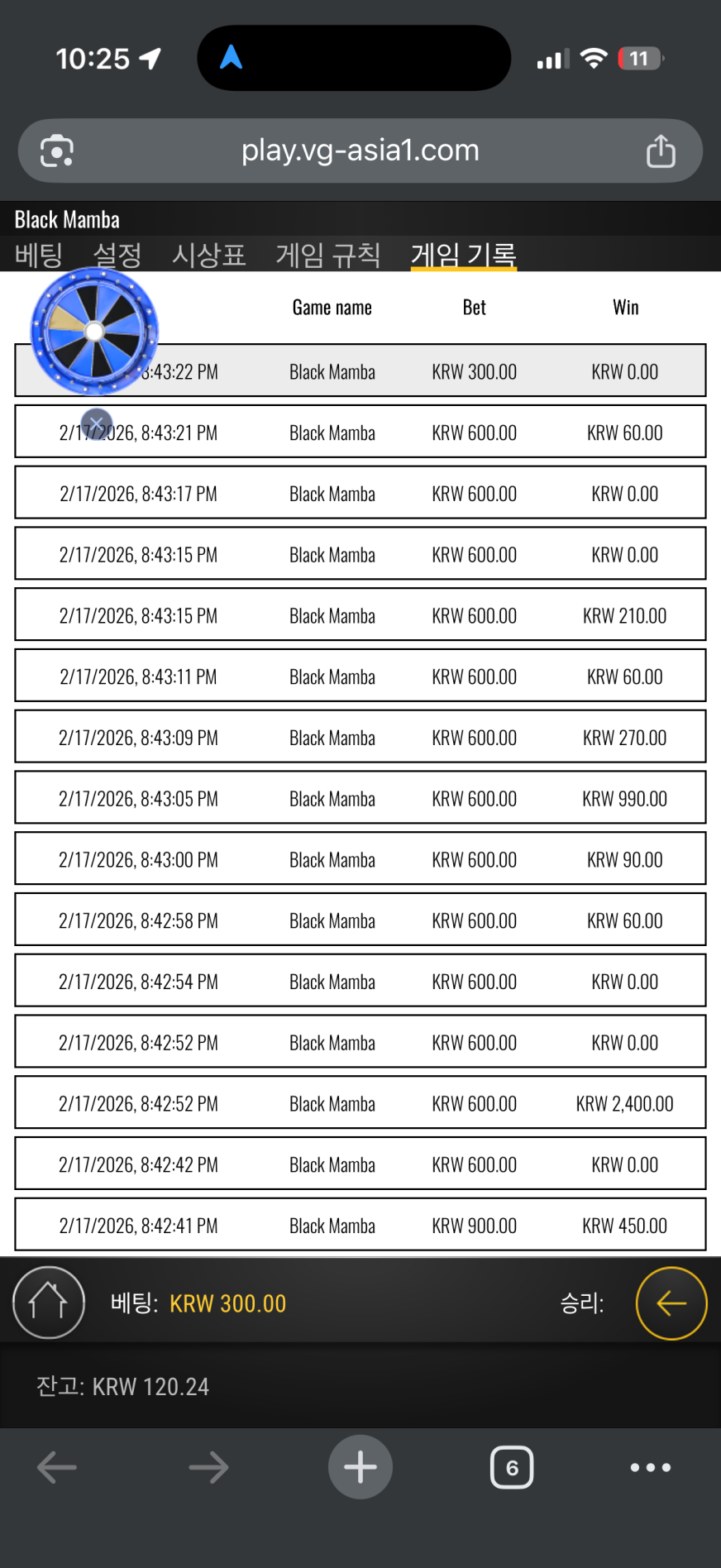Open the 설정 tab
Viewport: 721px width, 1568px height.
[x=117, y=255]
